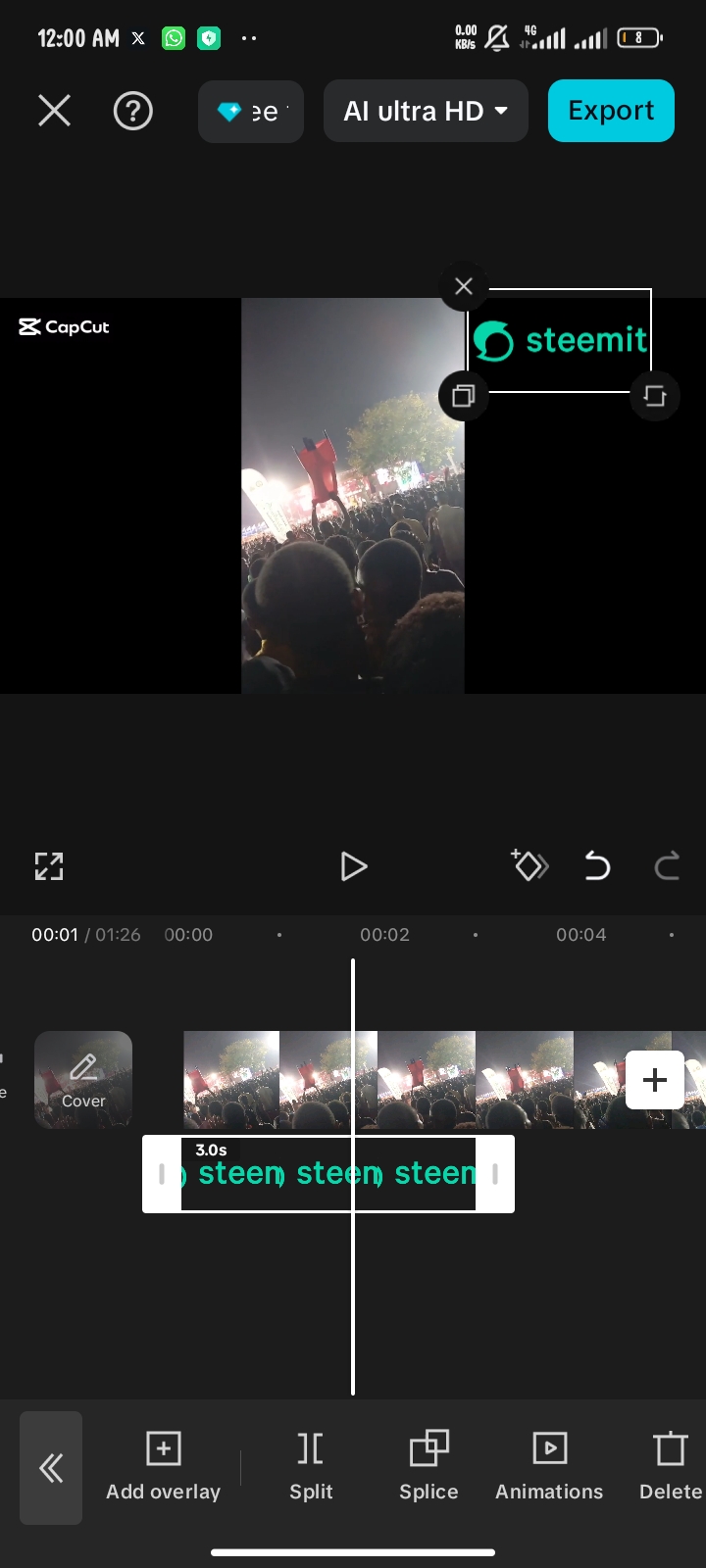The image size is (706, 1568).
Task: Tap Add overlay
Action: tap(163, 1465)
